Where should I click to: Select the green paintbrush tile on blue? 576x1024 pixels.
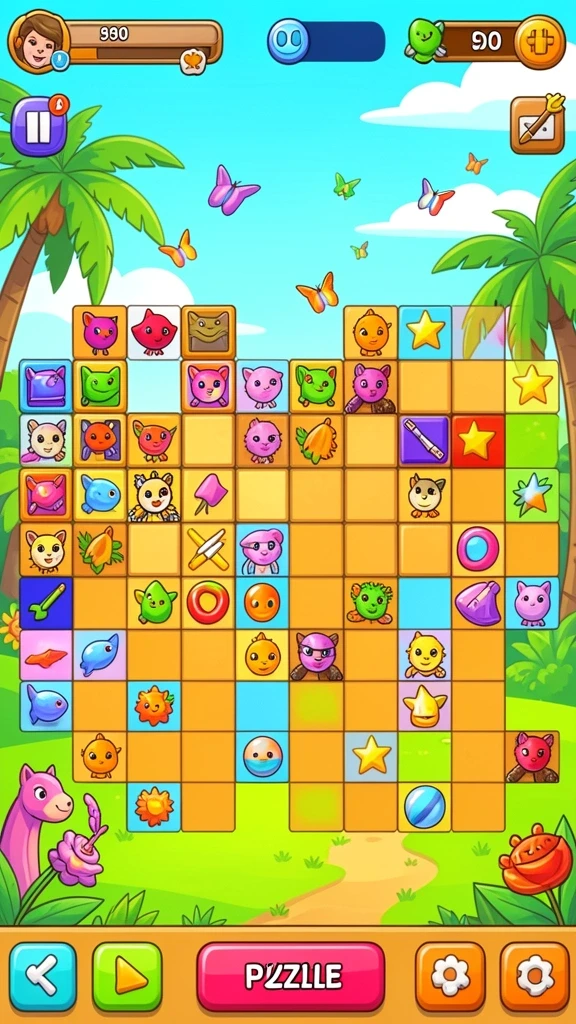pyautogui.click(x=46, y=602)
